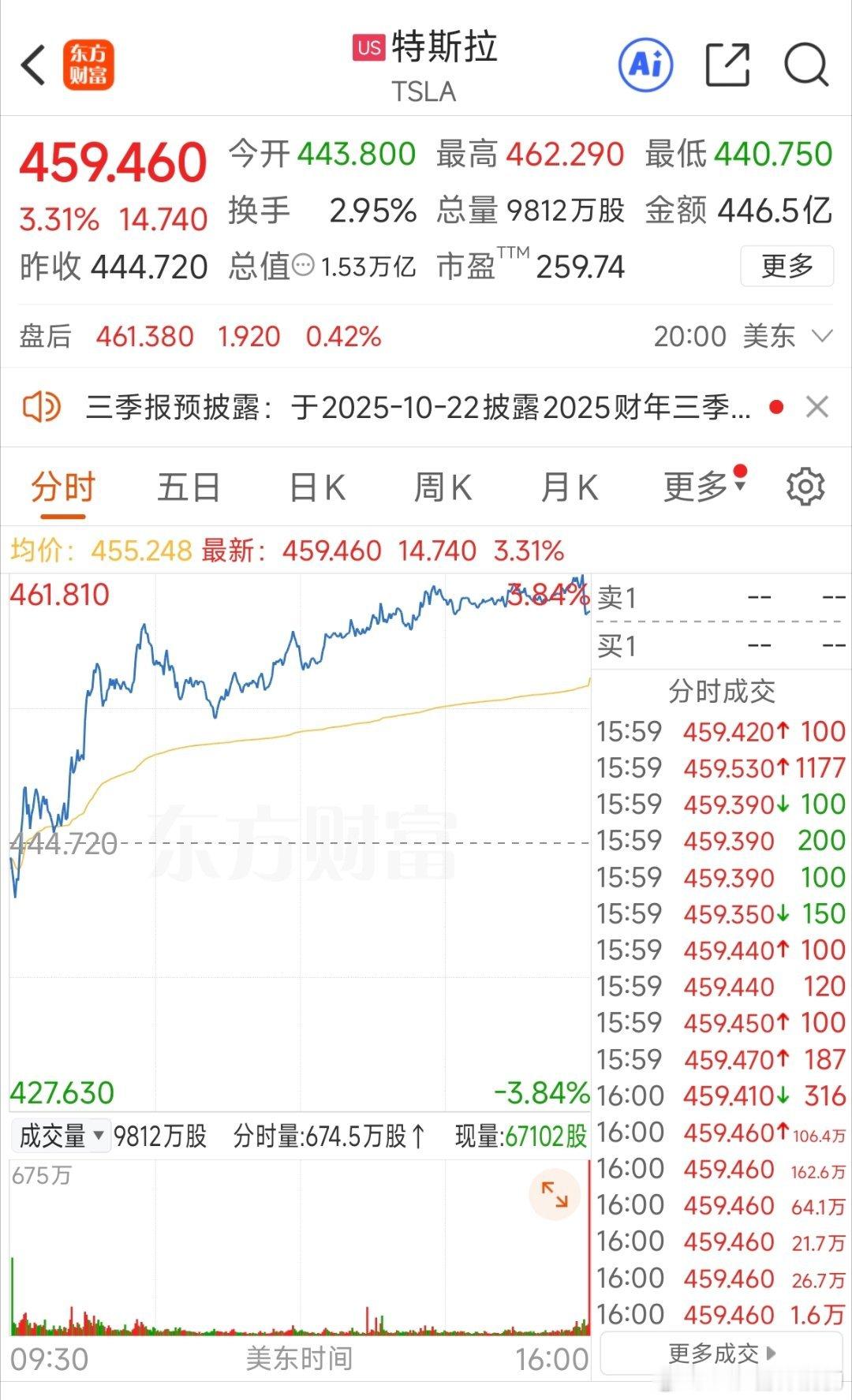Go back using the back arrow
This screenshot has height=1400, width=852.
[33, 65]
